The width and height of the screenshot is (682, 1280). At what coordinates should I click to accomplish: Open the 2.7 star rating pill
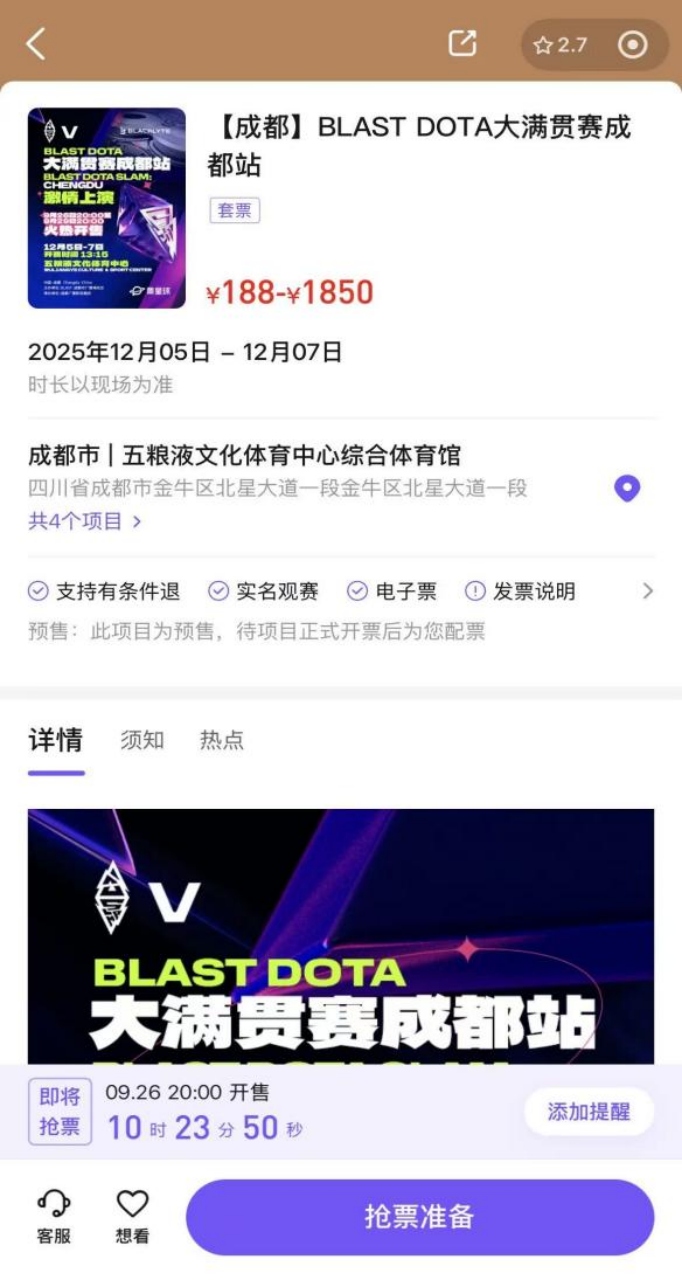(560, 45)
